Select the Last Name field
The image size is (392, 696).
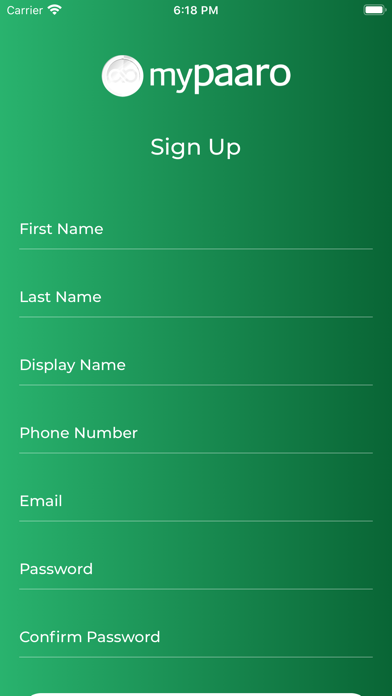click(x=196, y=297)
